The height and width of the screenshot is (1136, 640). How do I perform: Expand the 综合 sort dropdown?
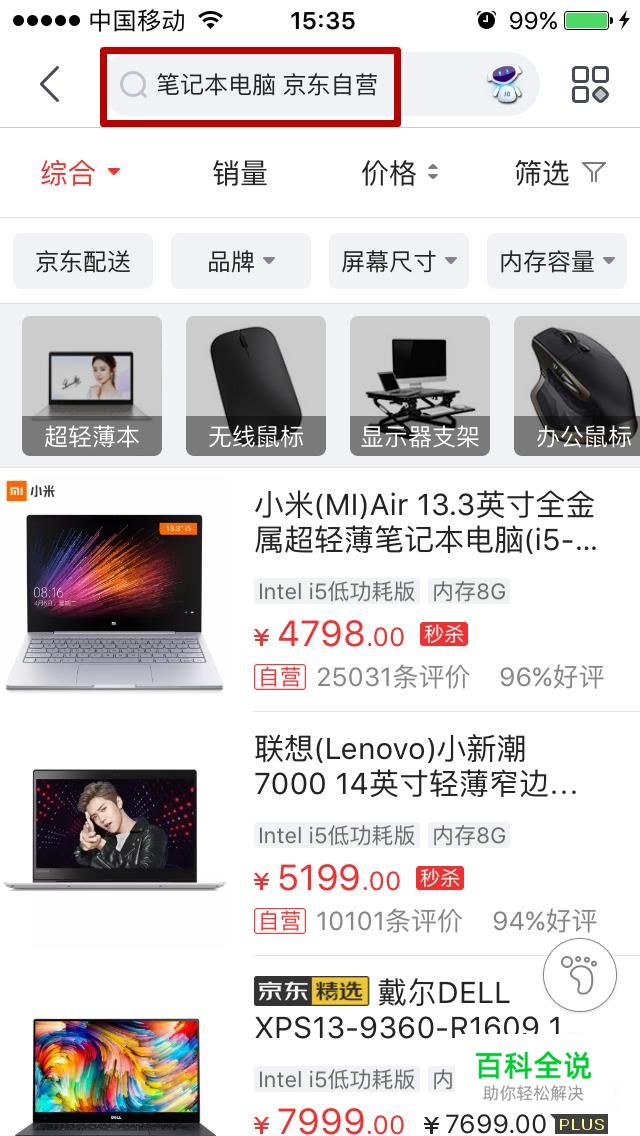click(x=80, y=173)
